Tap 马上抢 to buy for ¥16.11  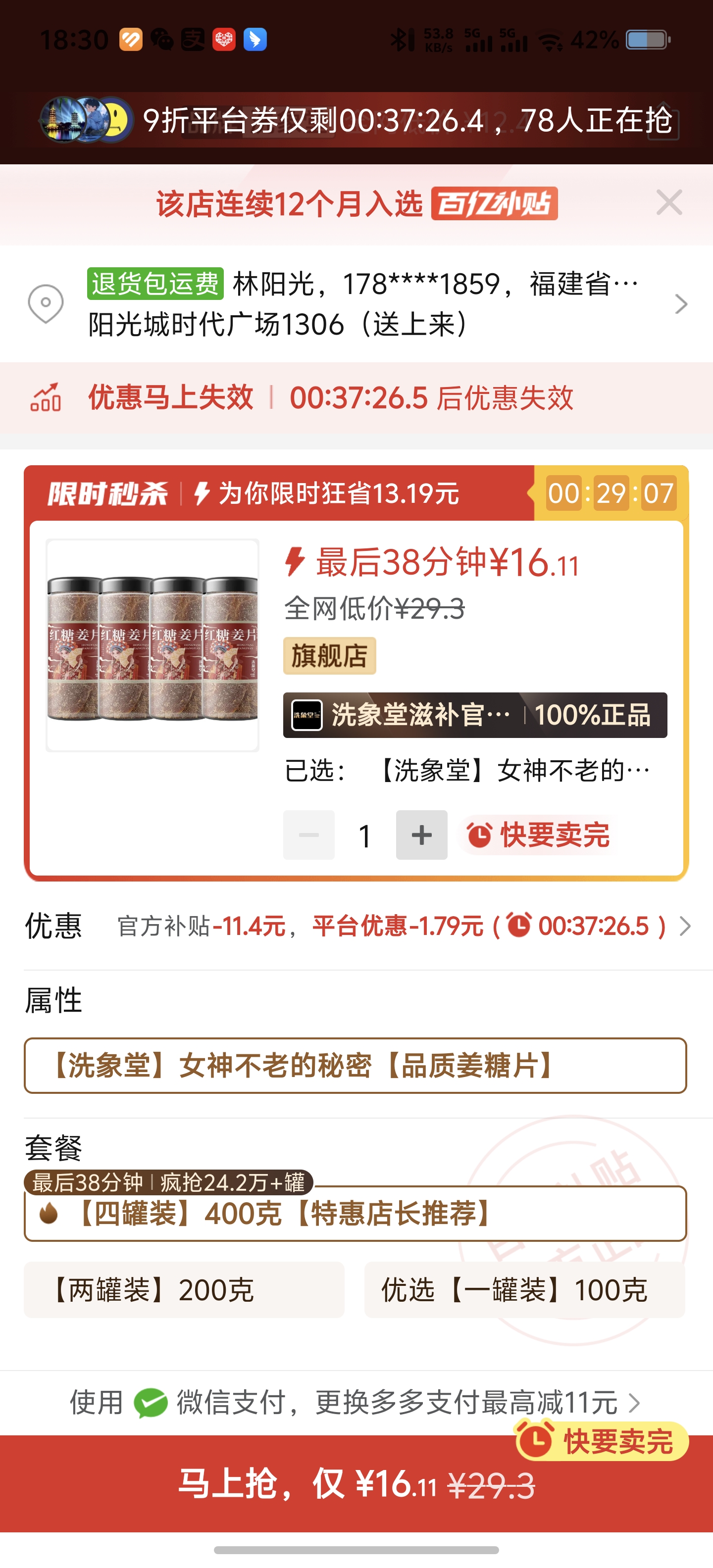(356, 1484)
